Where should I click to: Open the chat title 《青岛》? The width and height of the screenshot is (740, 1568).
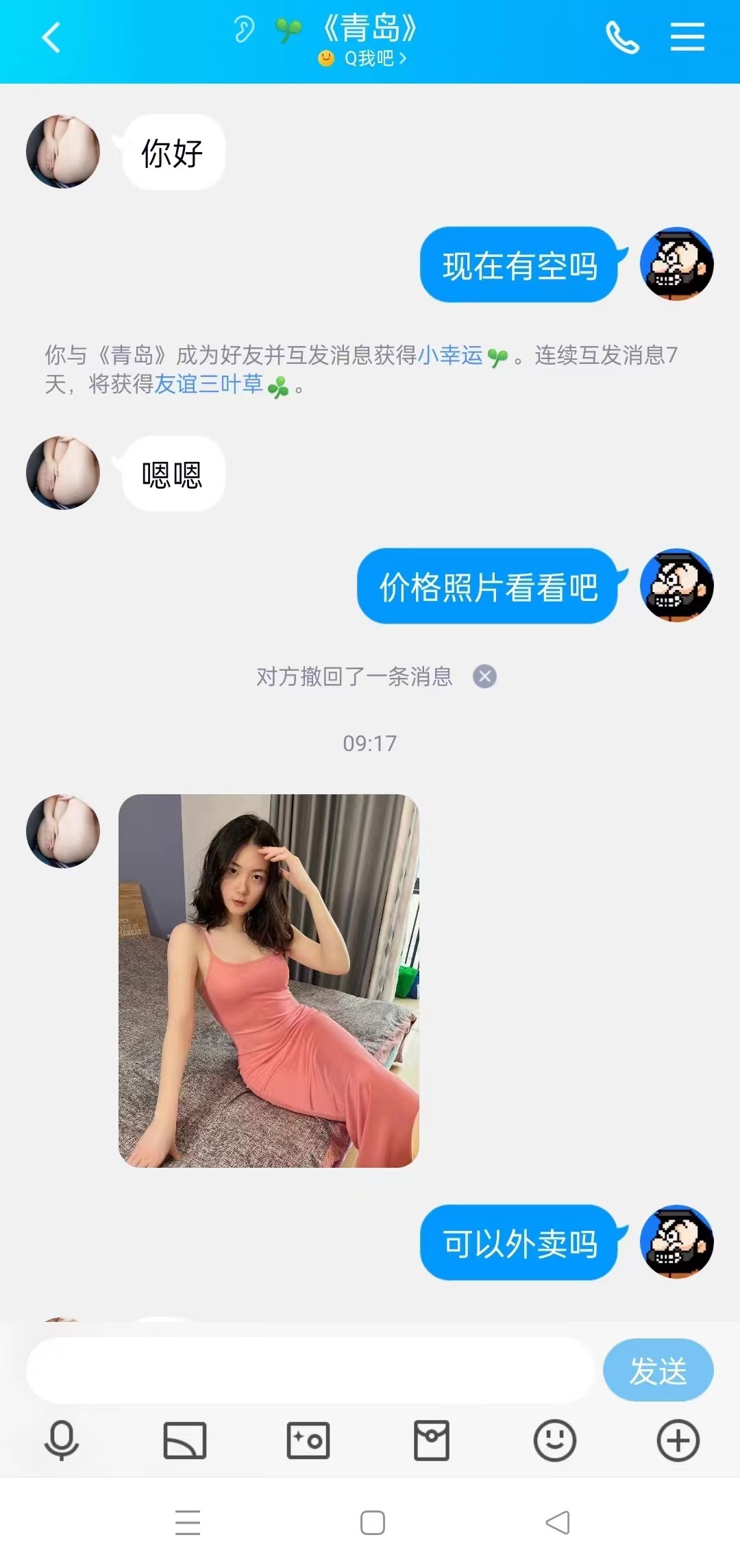click(370, 29)
